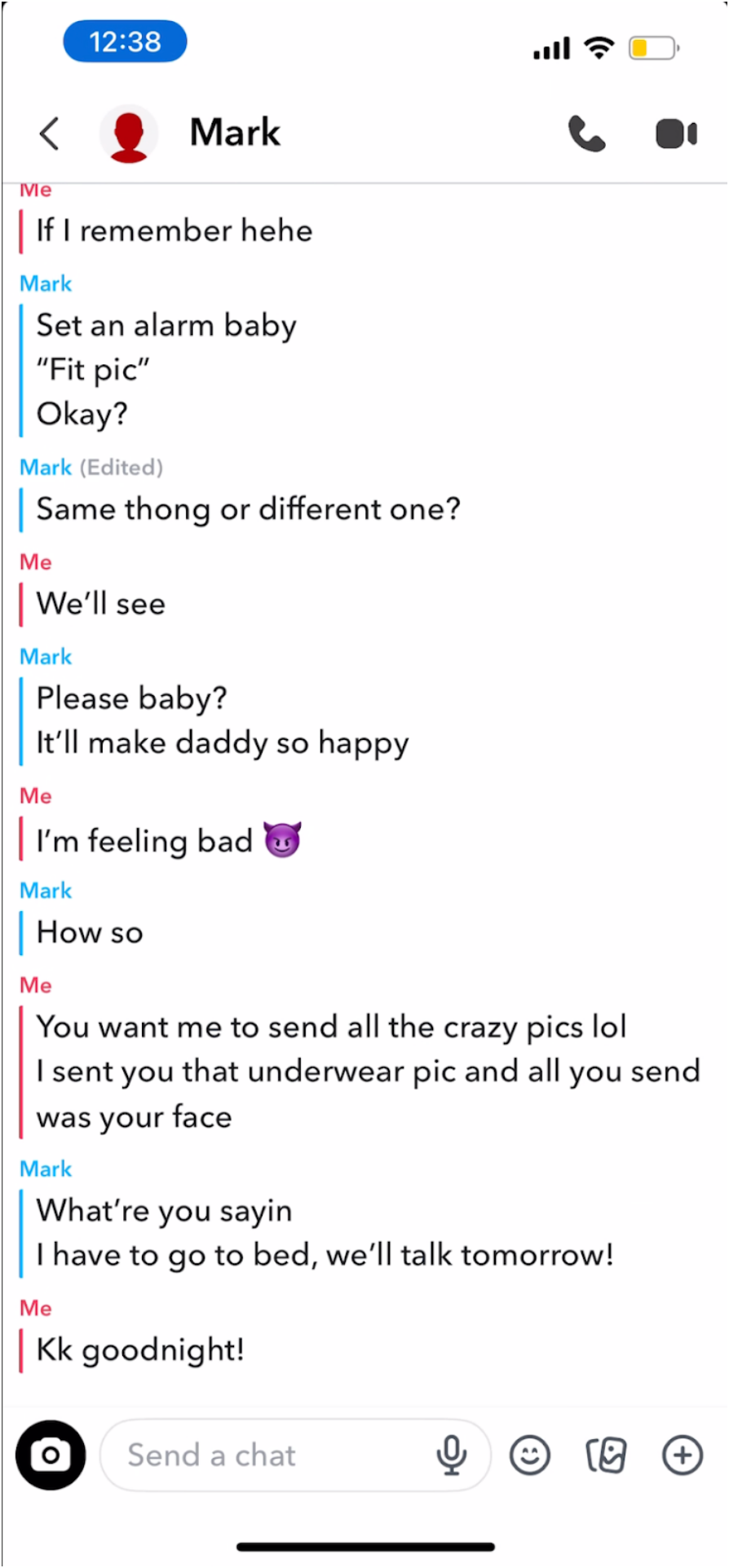
Task: Open Mark's profile avatar
Action: [129, 134]
